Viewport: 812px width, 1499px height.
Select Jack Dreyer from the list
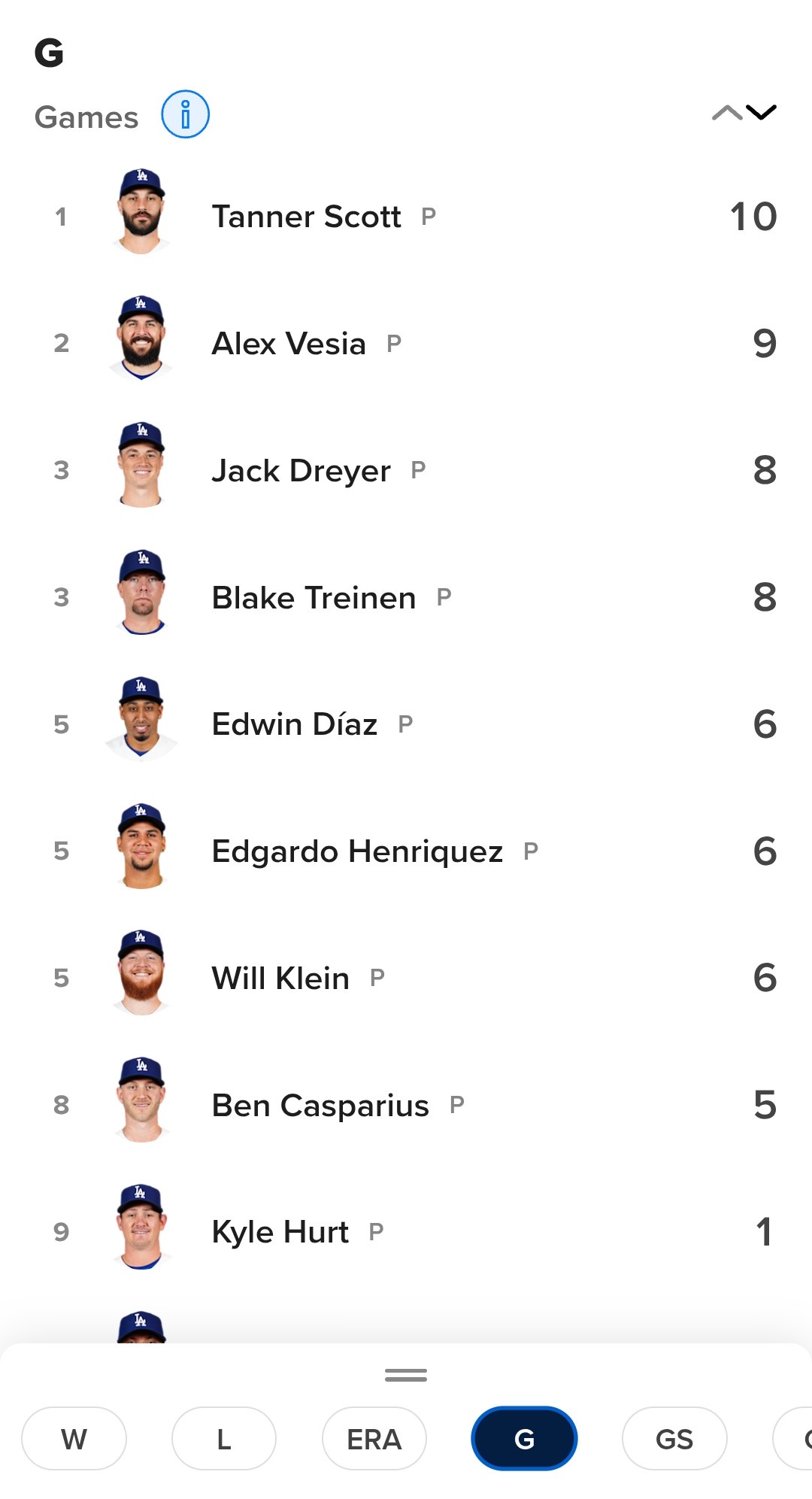(x=301, y=471)
